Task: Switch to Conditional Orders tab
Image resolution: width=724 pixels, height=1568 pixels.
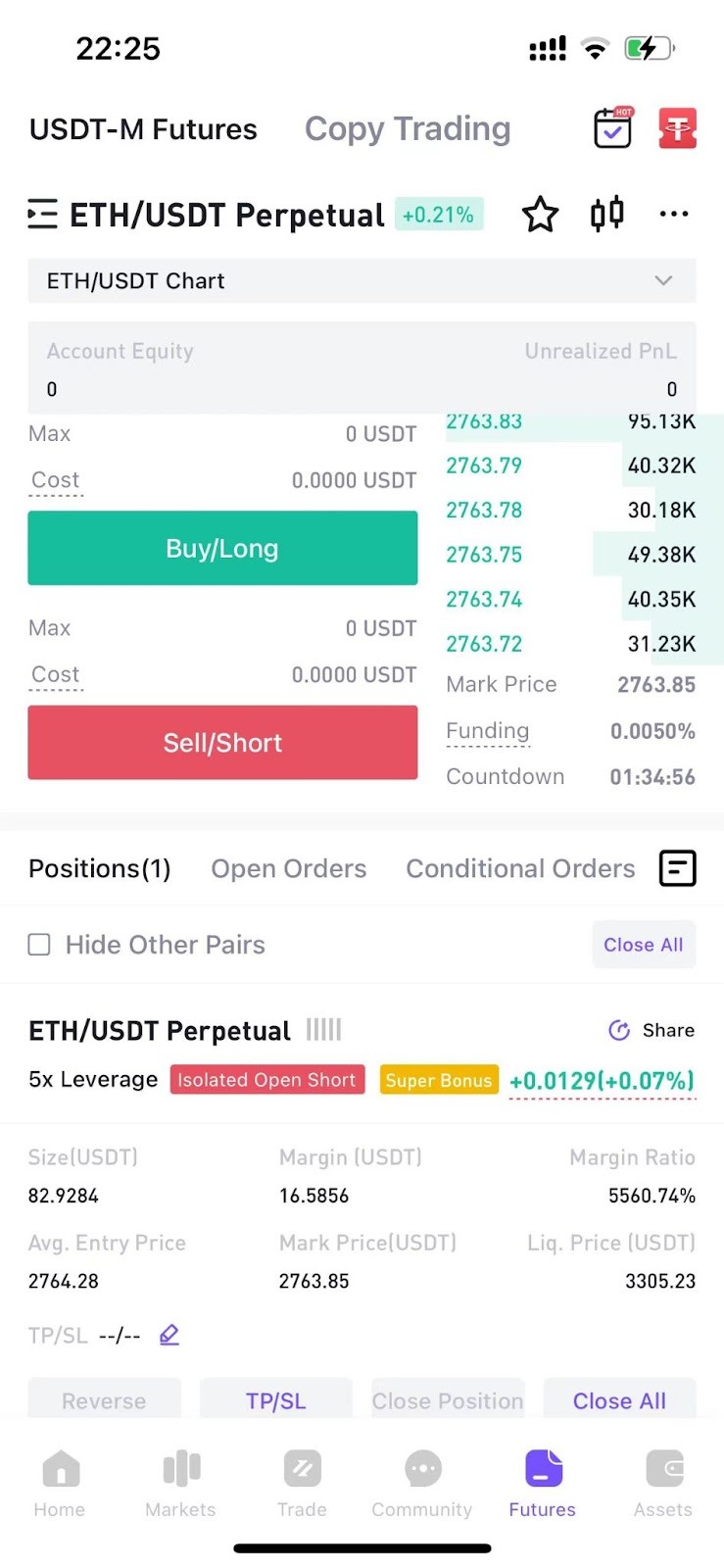Action: point(520,868)
